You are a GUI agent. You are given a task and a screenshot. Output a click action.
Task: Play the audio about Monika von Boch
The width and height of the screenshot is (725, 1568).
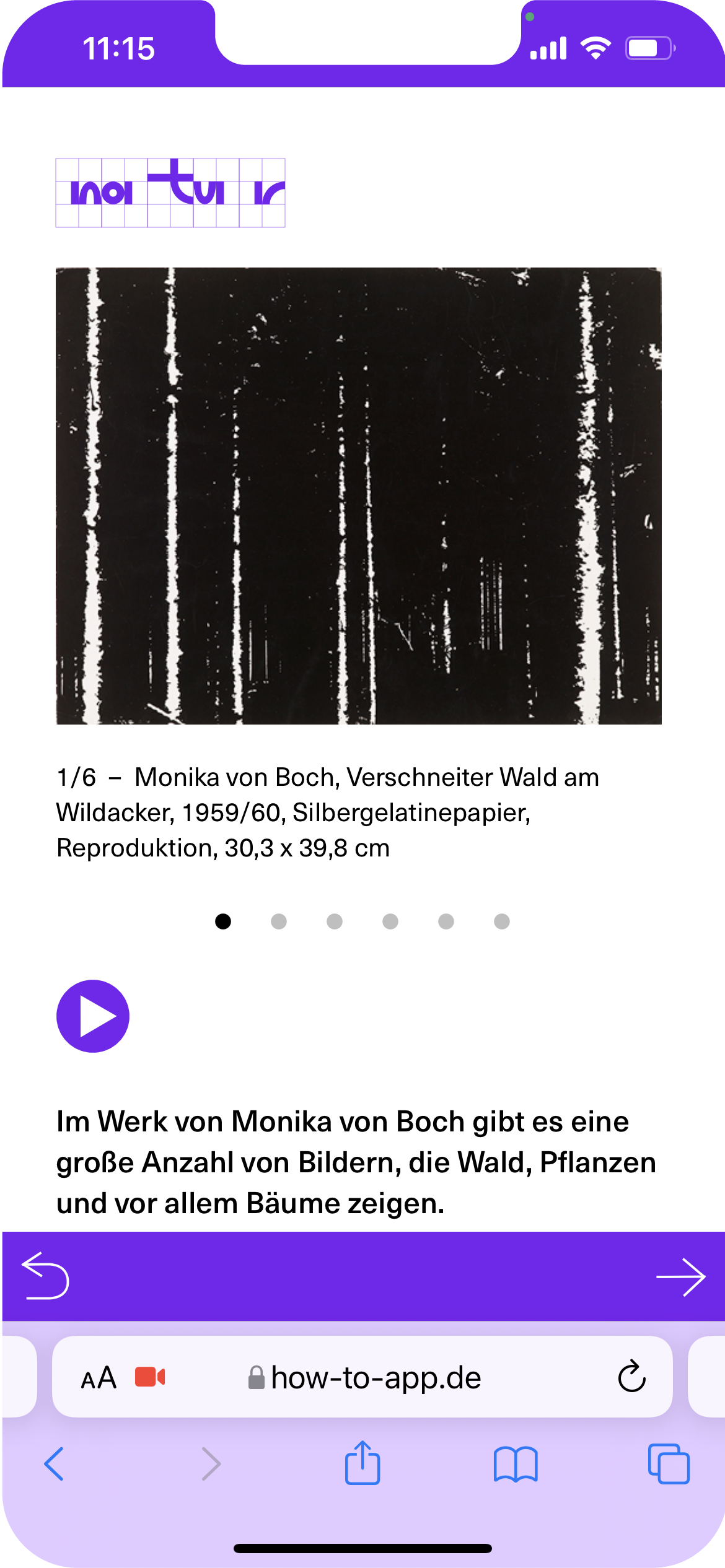tap(93, 1016)
